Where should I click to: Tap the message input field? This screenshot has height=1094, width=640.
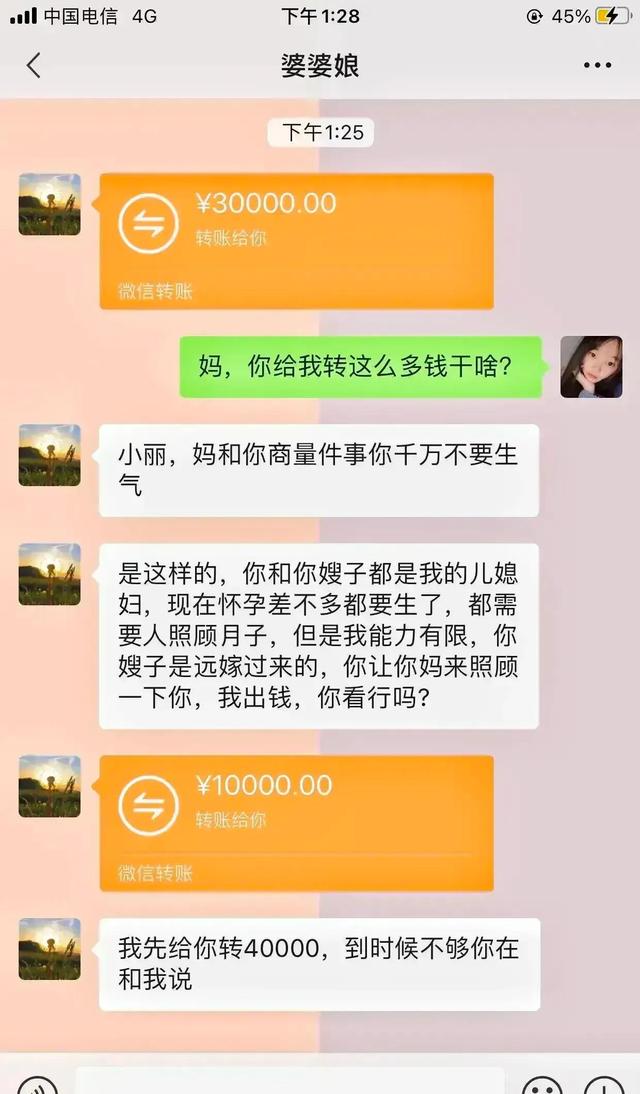coord(290,1084)
